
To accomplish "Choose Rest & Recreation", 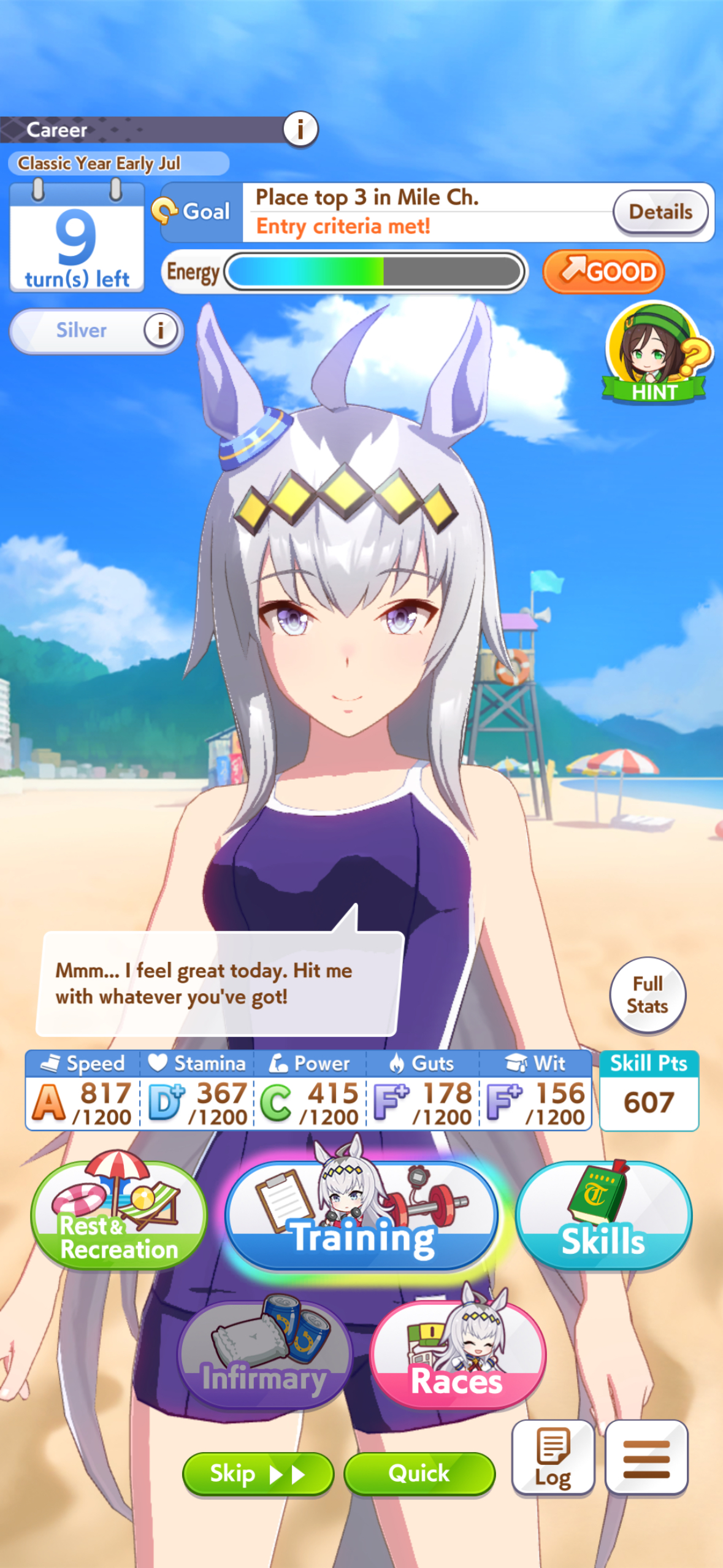I will pos(118,1215).
